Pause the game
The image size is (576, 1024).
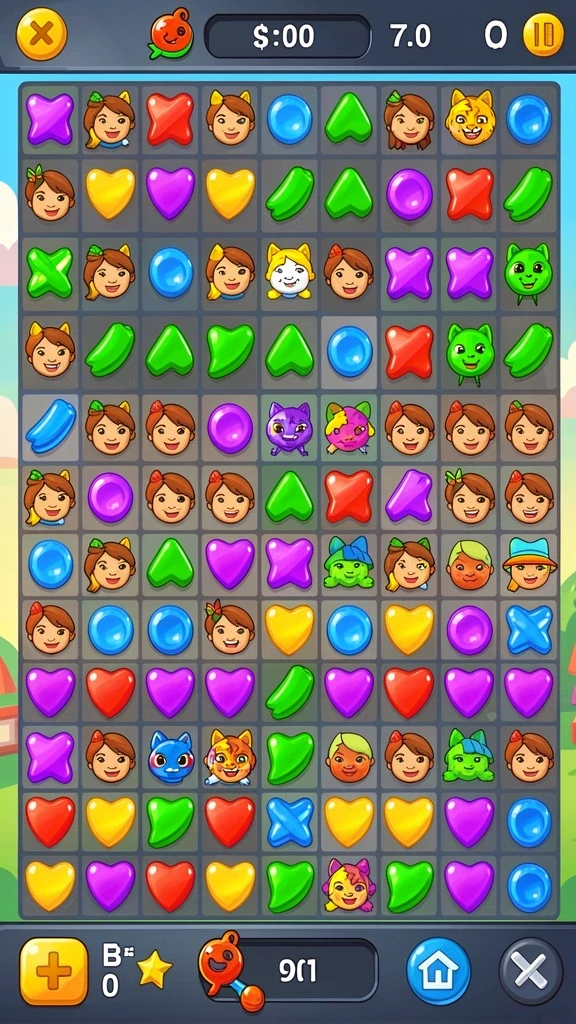pyautogui.click(x=543, y=34)
